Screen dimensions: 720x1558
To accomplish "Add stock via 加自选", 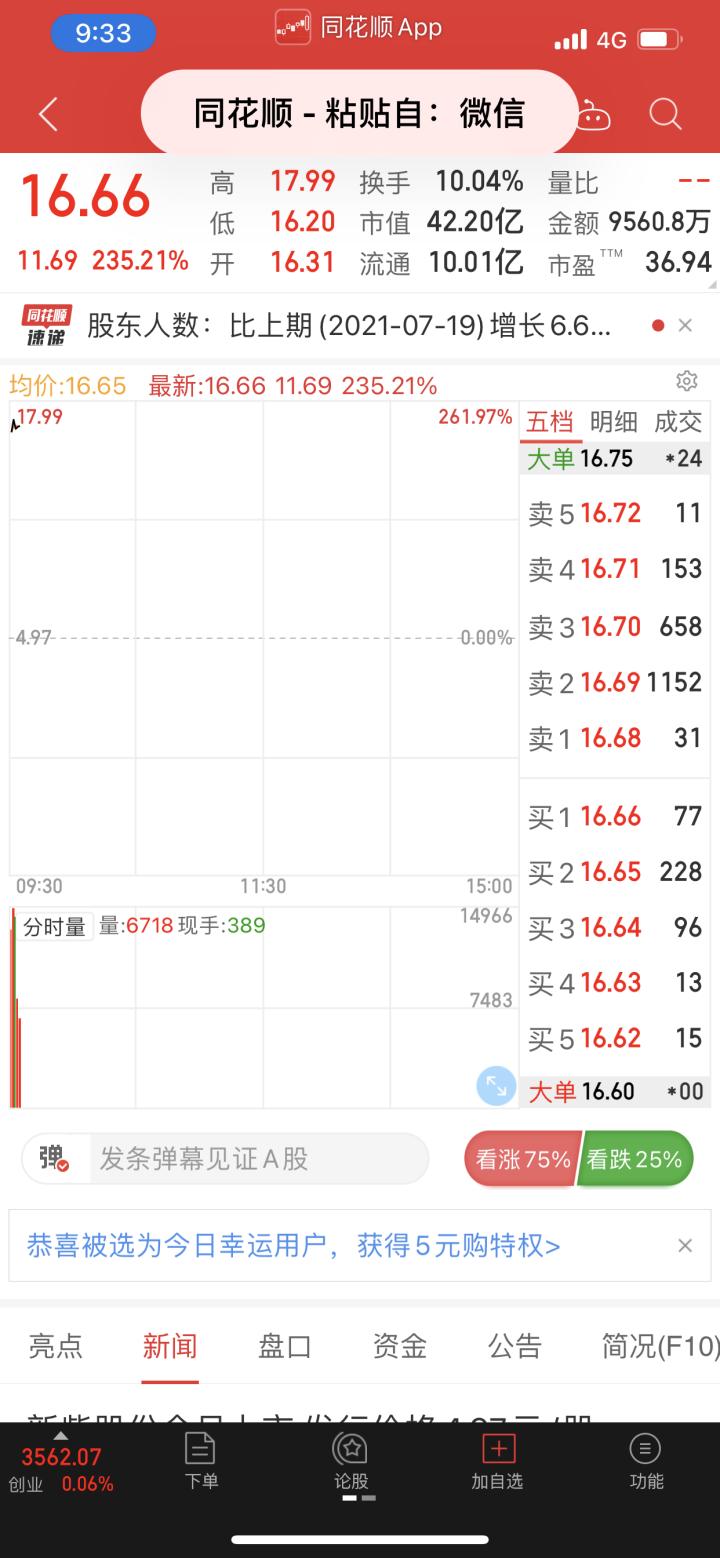I will pos(497,1461).
